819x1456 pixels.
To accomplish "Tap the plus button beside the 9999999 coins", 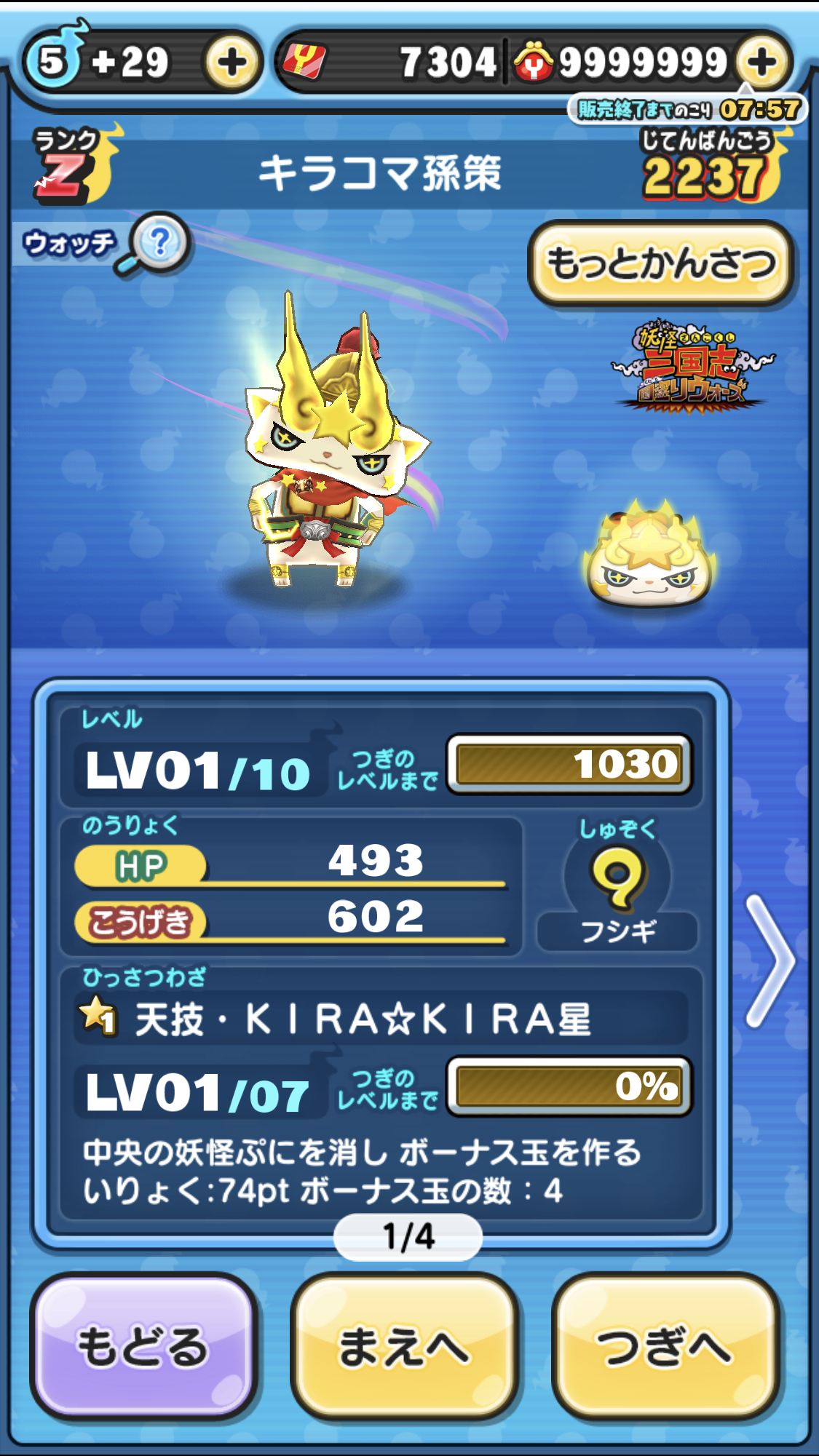I will [x=761, y=63].
